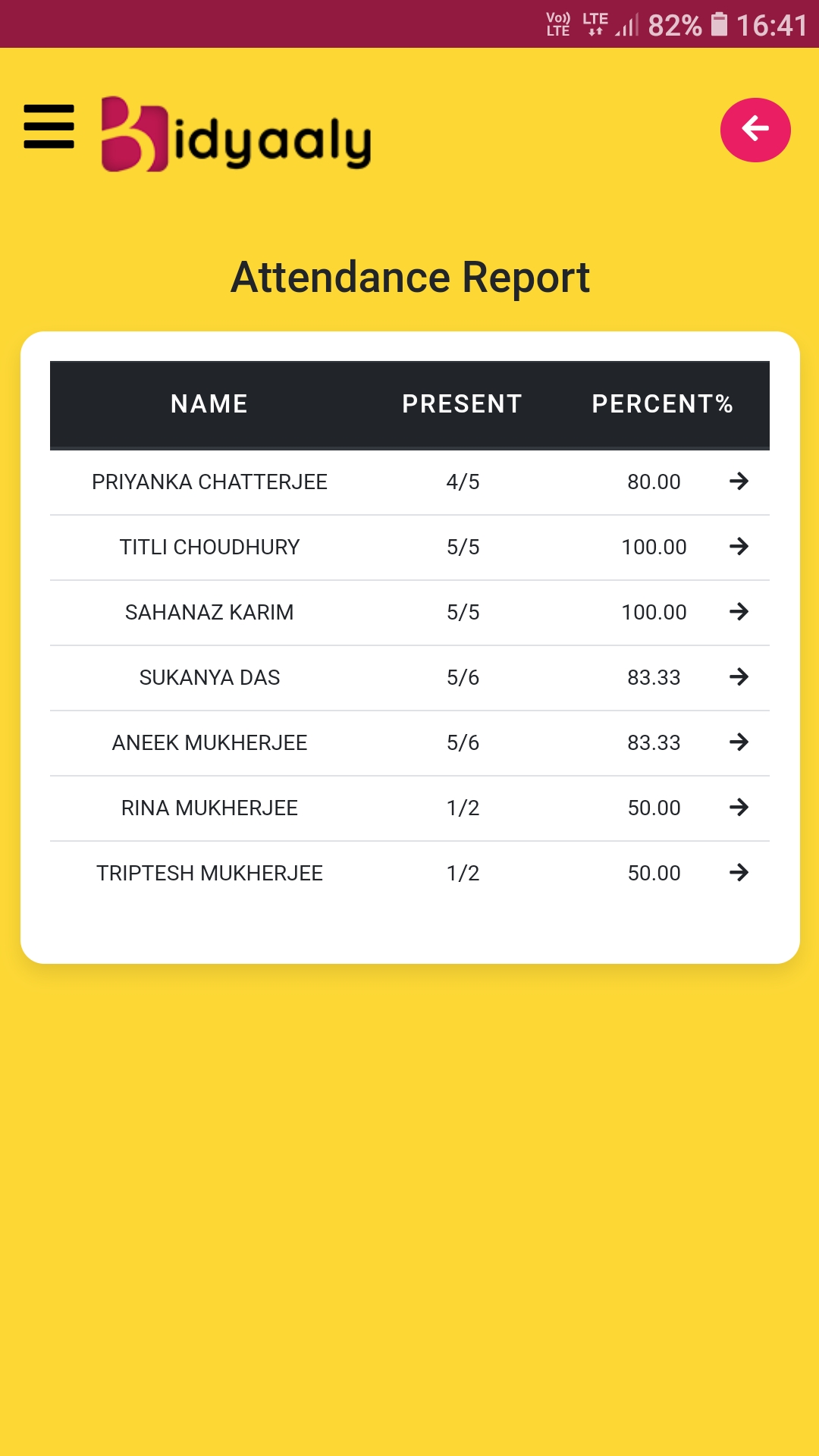The height and width of the screenshot is (1456, 819).
Task: Open Priyanka Chatterjee's attendance details arrow
Action: pyautogui.click(x=739, y=482)
